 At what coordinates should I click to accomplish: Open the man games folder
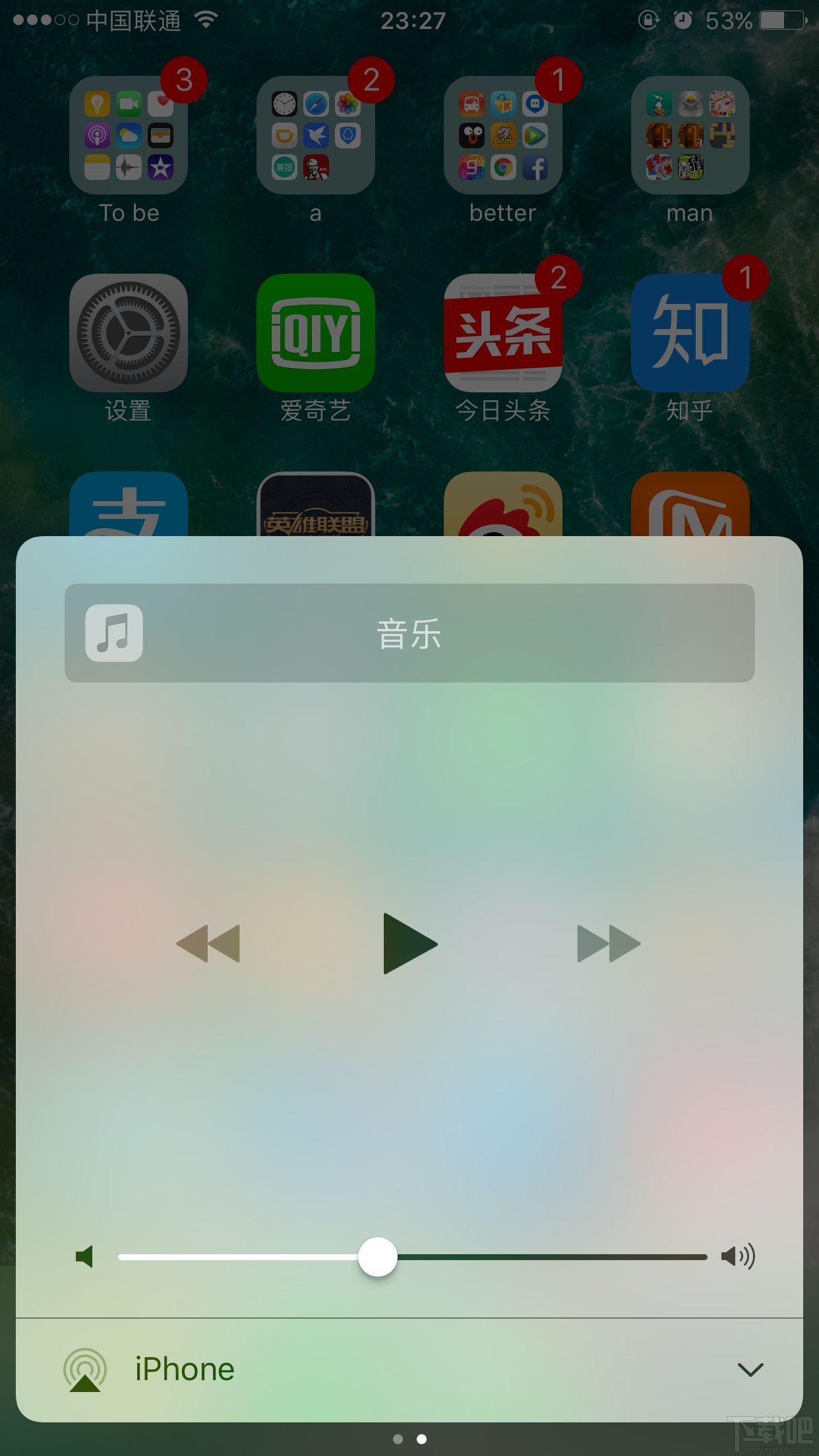pyautogui.click(x=690, y=135)
